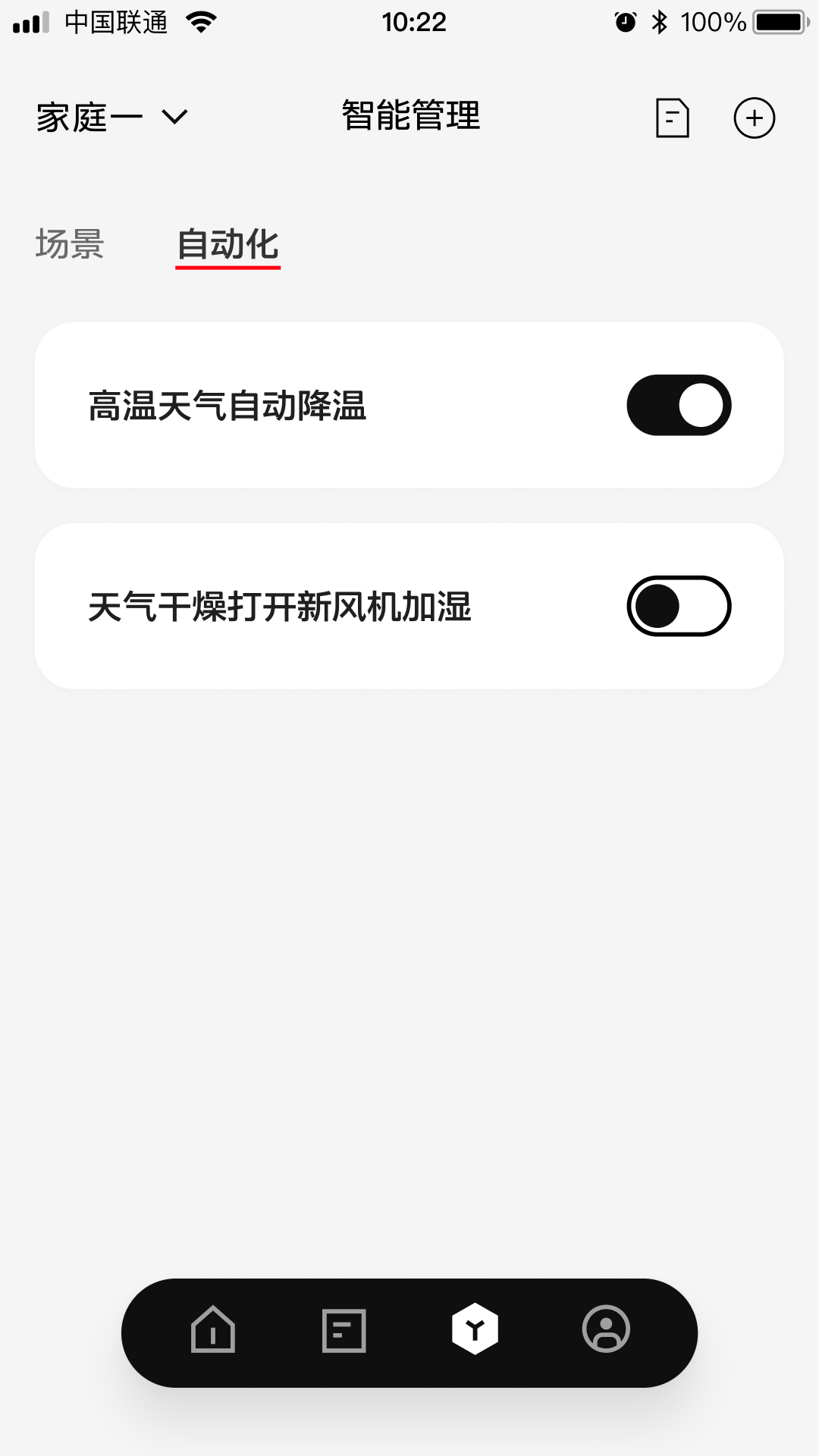
Task: Tap the cellular signal bars icon
Action: (x=30, y=22)
